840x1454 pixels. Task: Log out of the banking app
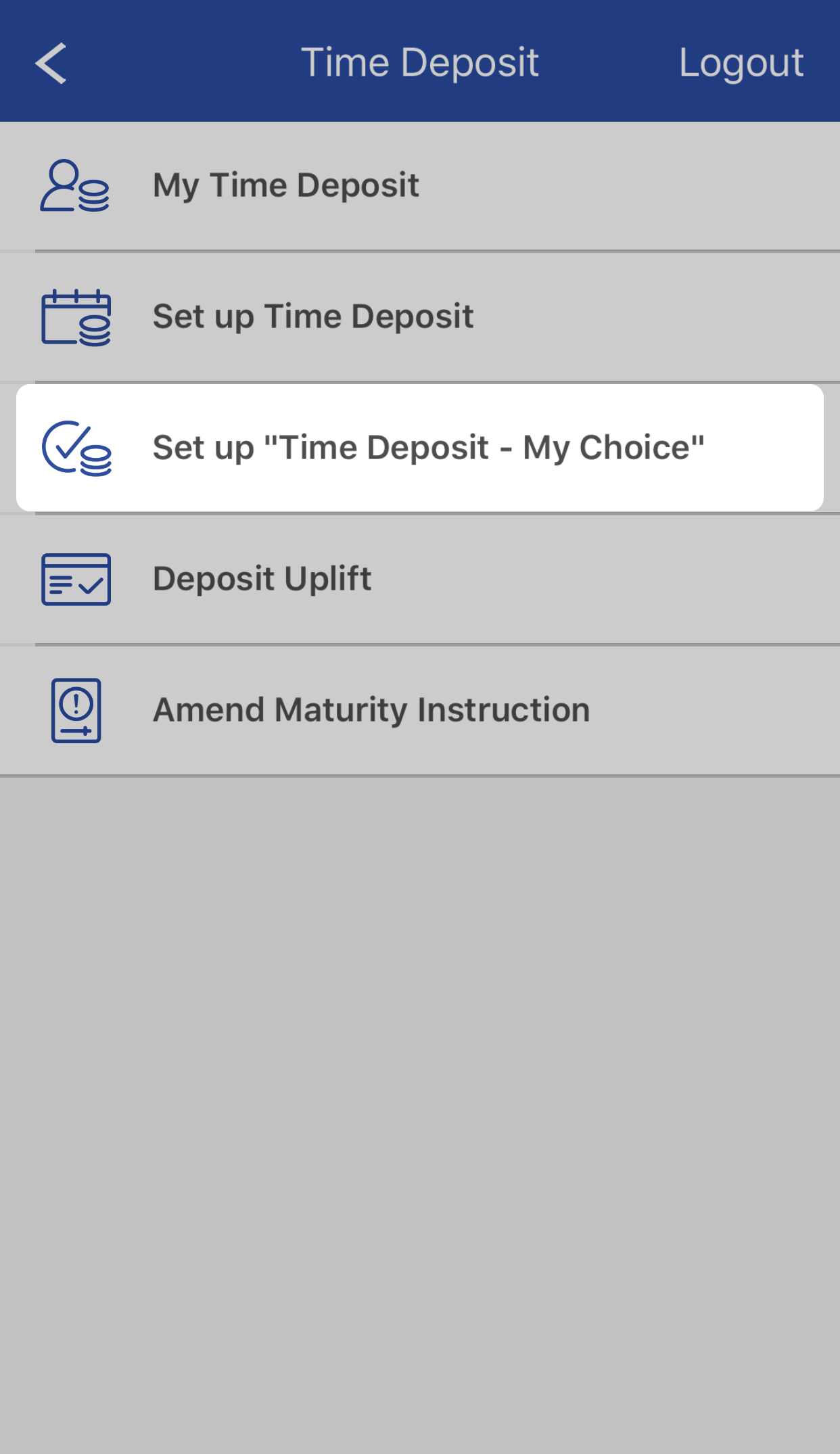(x=741, y=63)
